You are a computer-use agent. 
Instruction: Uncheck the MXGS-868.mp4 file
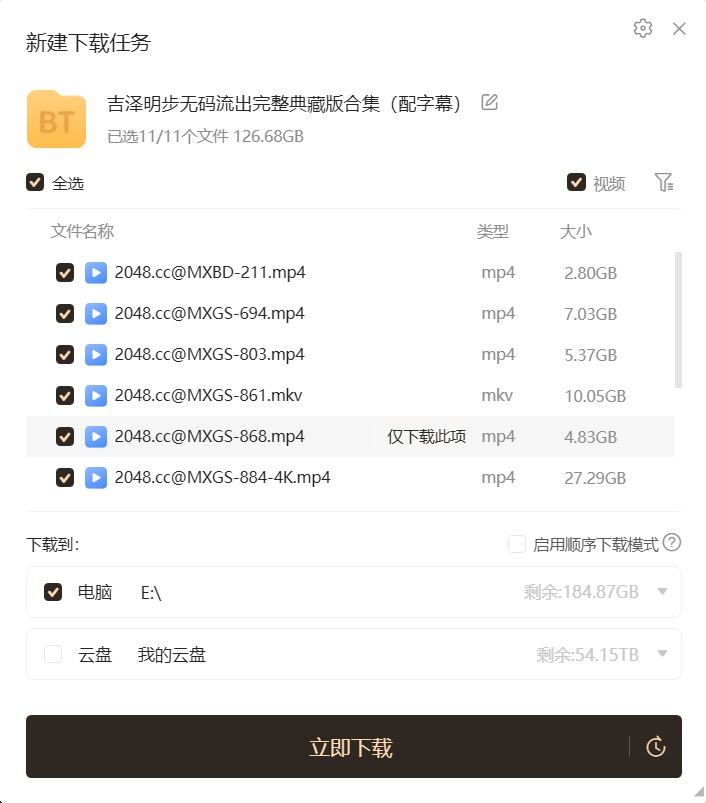click(65, 436)
